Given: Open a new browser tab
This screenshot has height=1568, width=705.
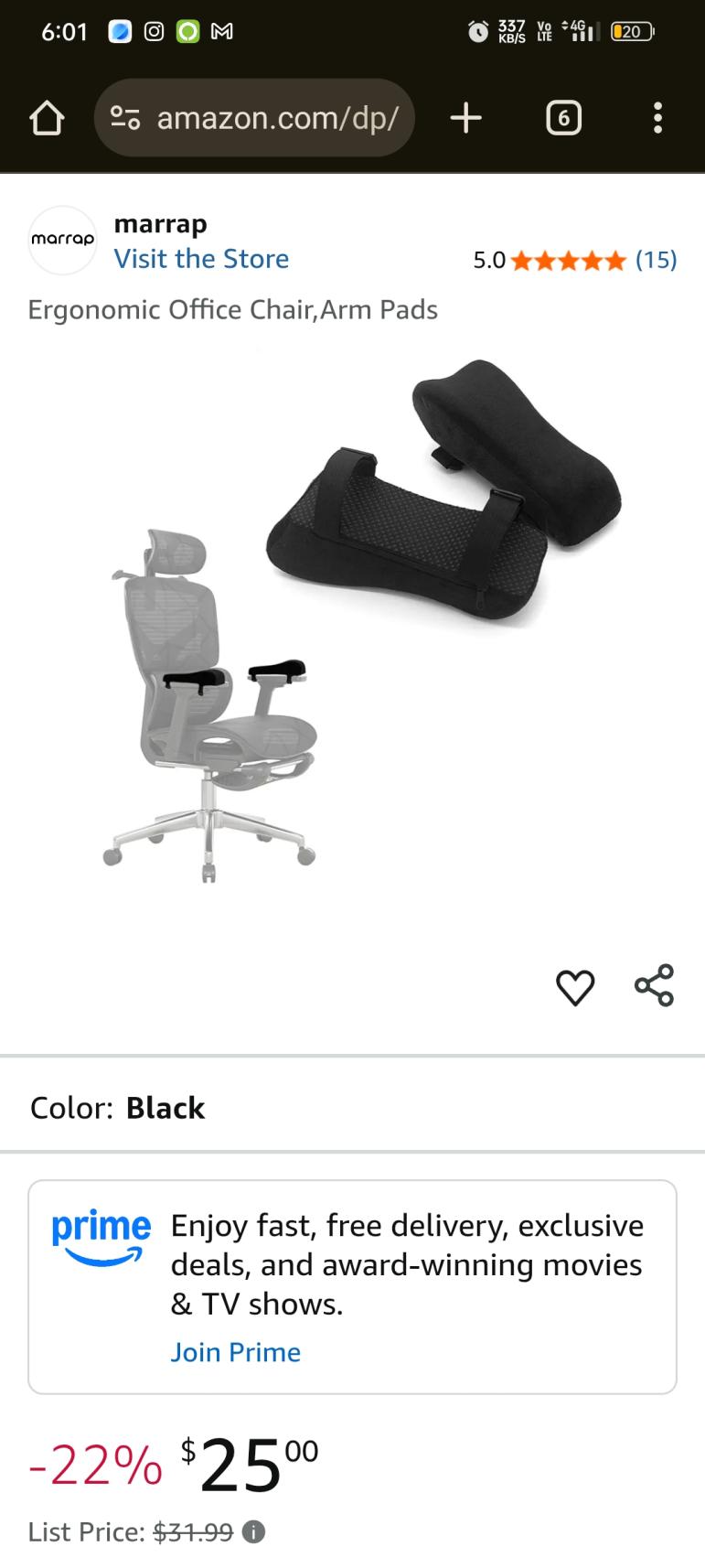Looking at the screenshot, I should 465,118.
